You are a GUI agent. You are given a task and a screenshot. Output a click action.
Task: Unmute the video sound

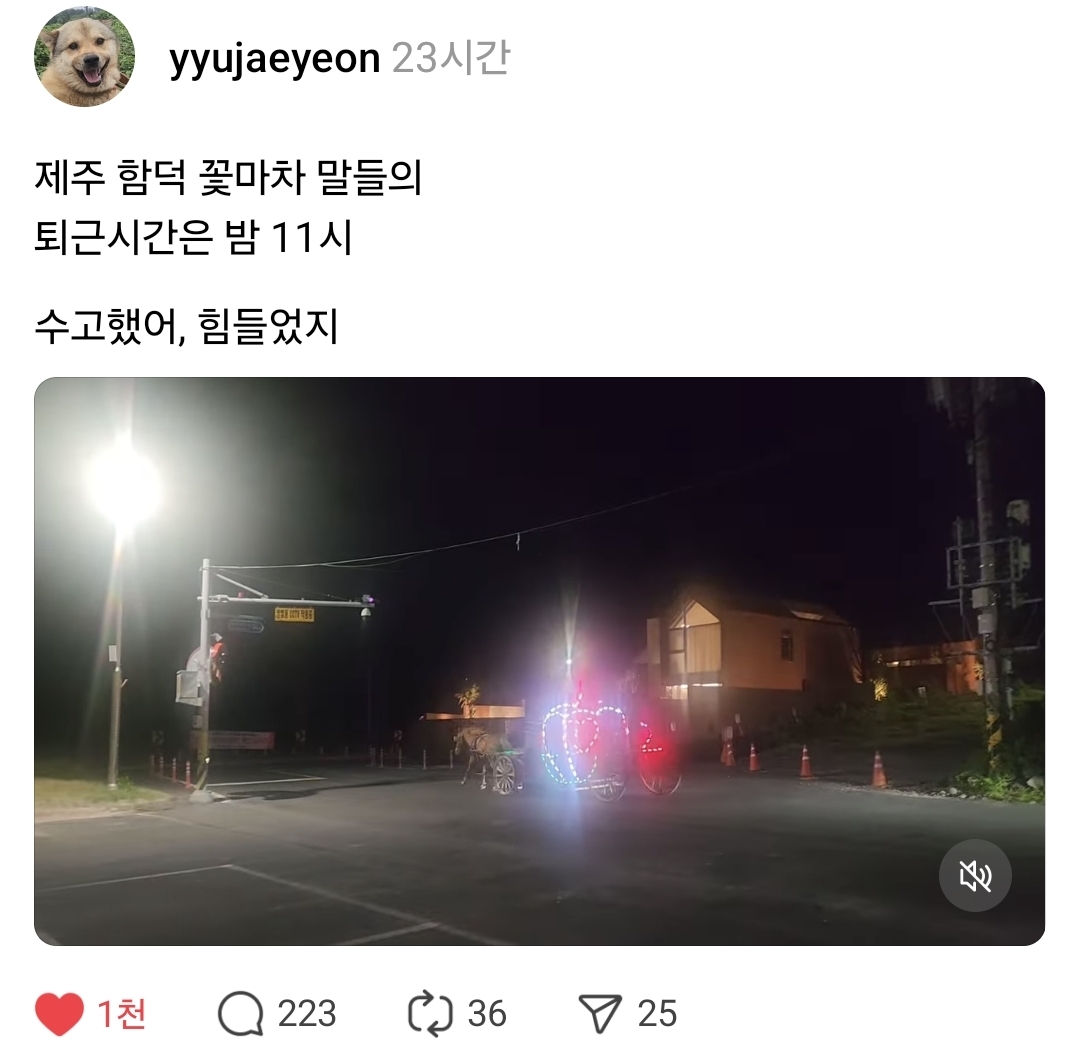click(974, 876)
